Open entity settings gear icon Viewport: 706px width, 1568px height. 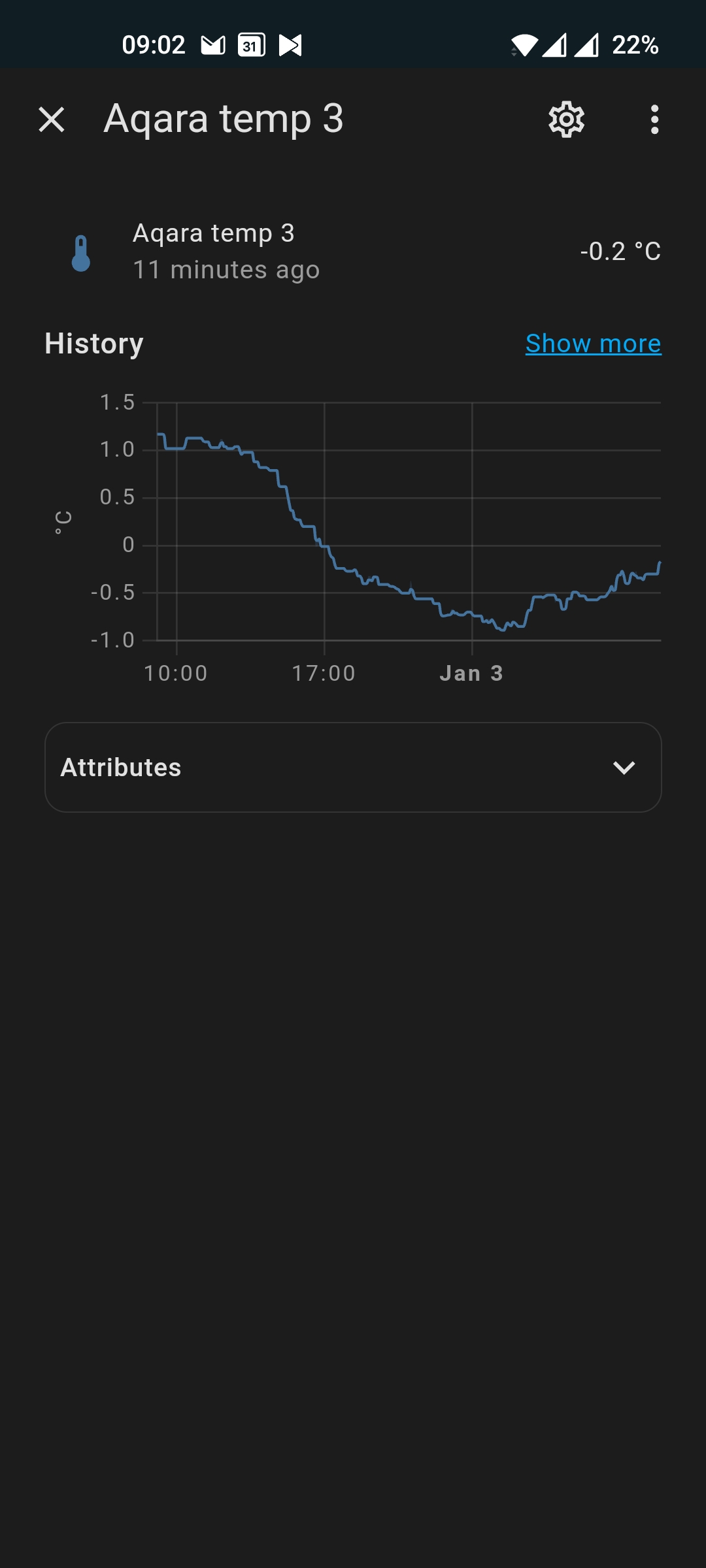[x=566, y=120]
